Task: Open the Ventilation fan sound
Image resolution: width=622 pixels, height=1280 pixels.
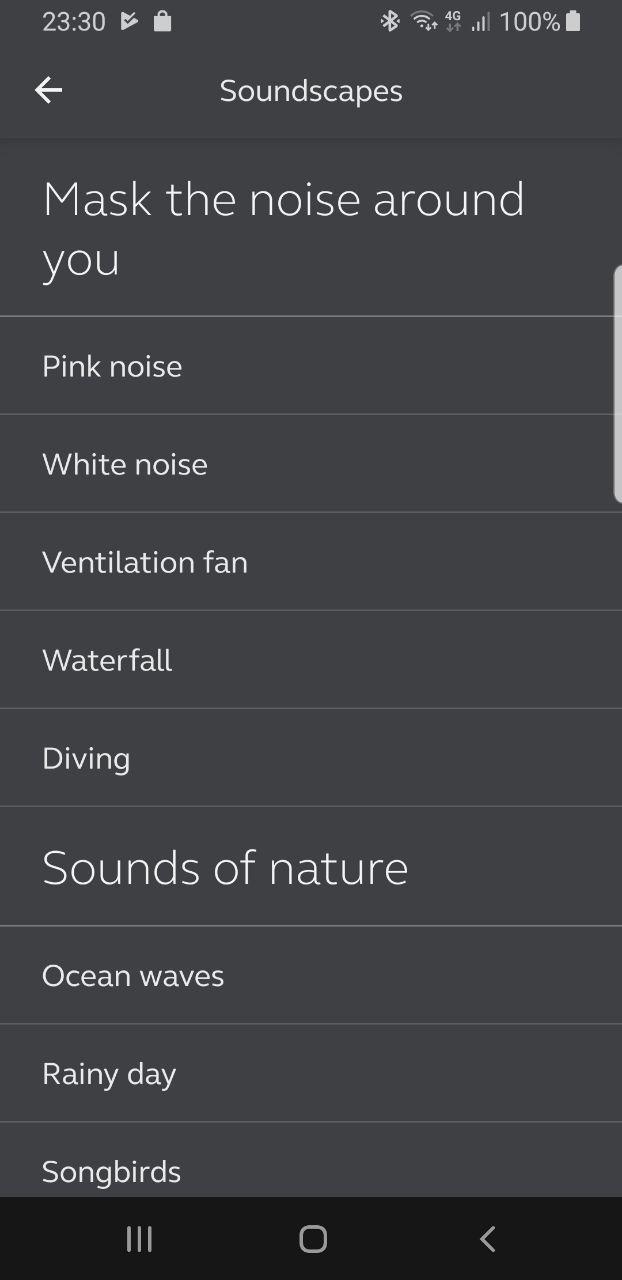Action: point(311,562)
